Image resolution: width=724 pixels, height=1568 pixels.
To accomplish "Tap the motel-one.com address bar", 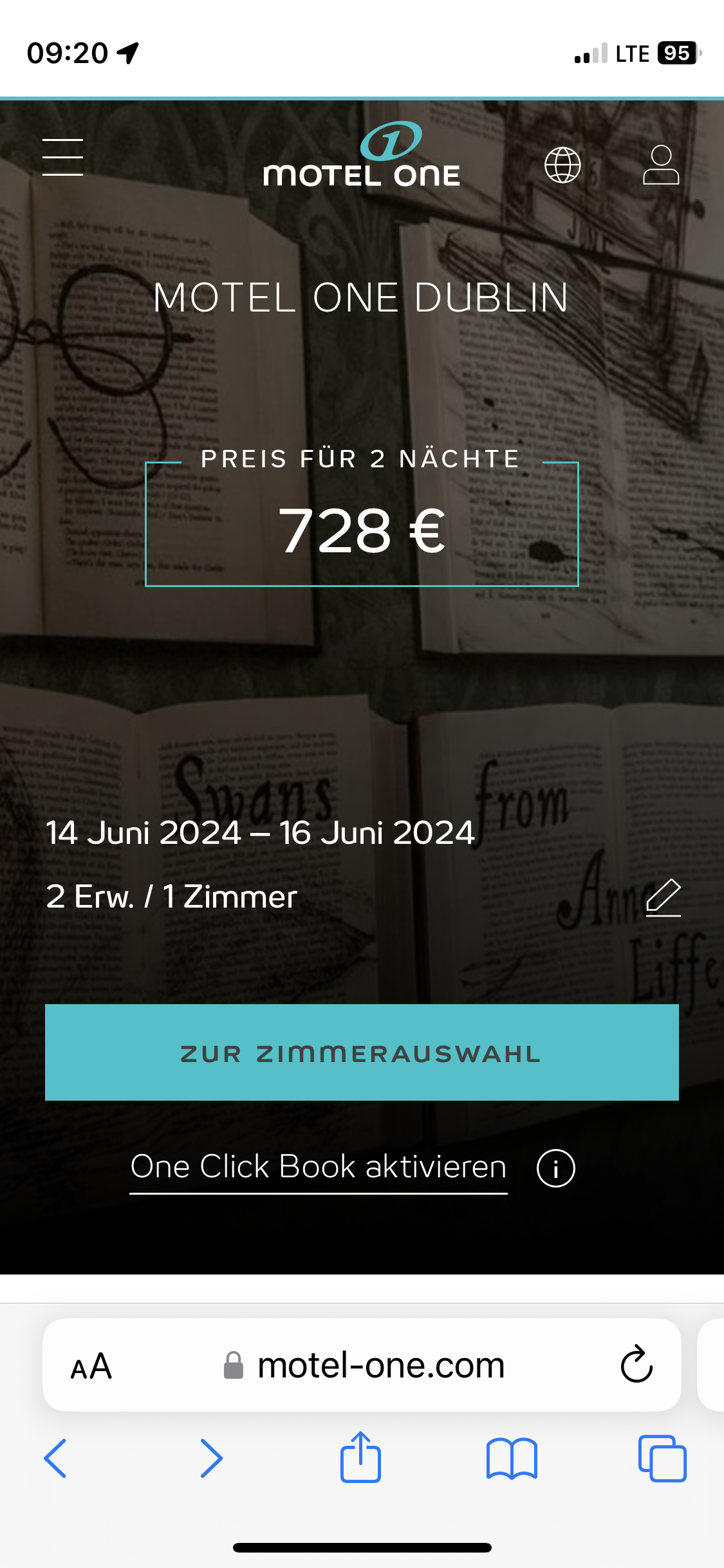I will (380, 1365).
